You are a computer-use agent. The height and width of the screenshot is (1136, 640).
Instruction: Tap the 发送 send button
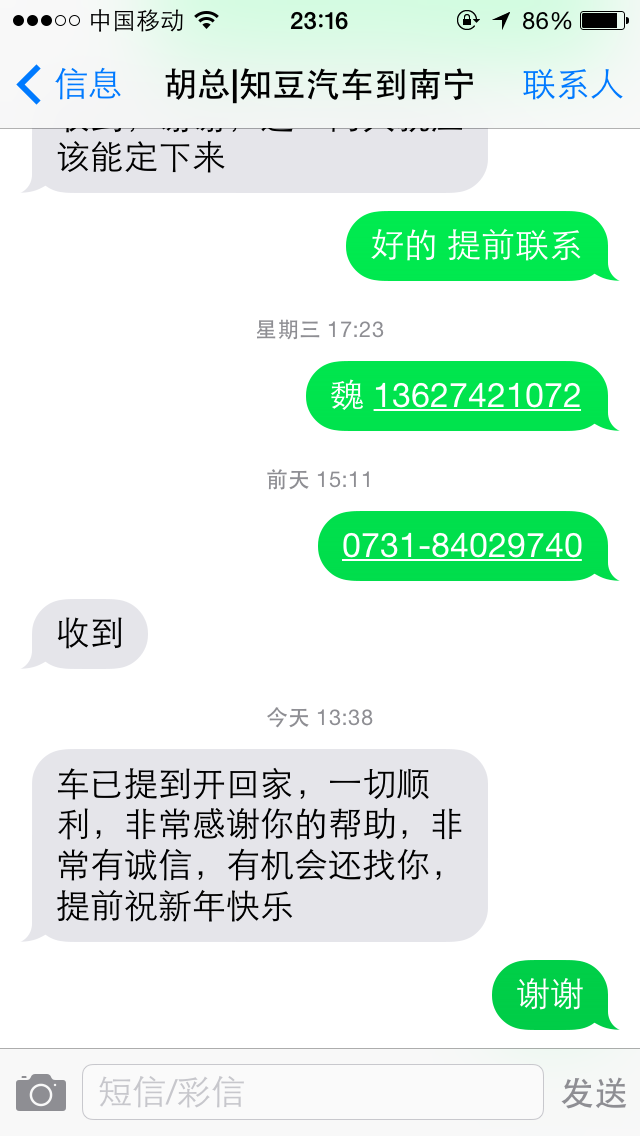pyautogui.click(x=594, y=1092)
